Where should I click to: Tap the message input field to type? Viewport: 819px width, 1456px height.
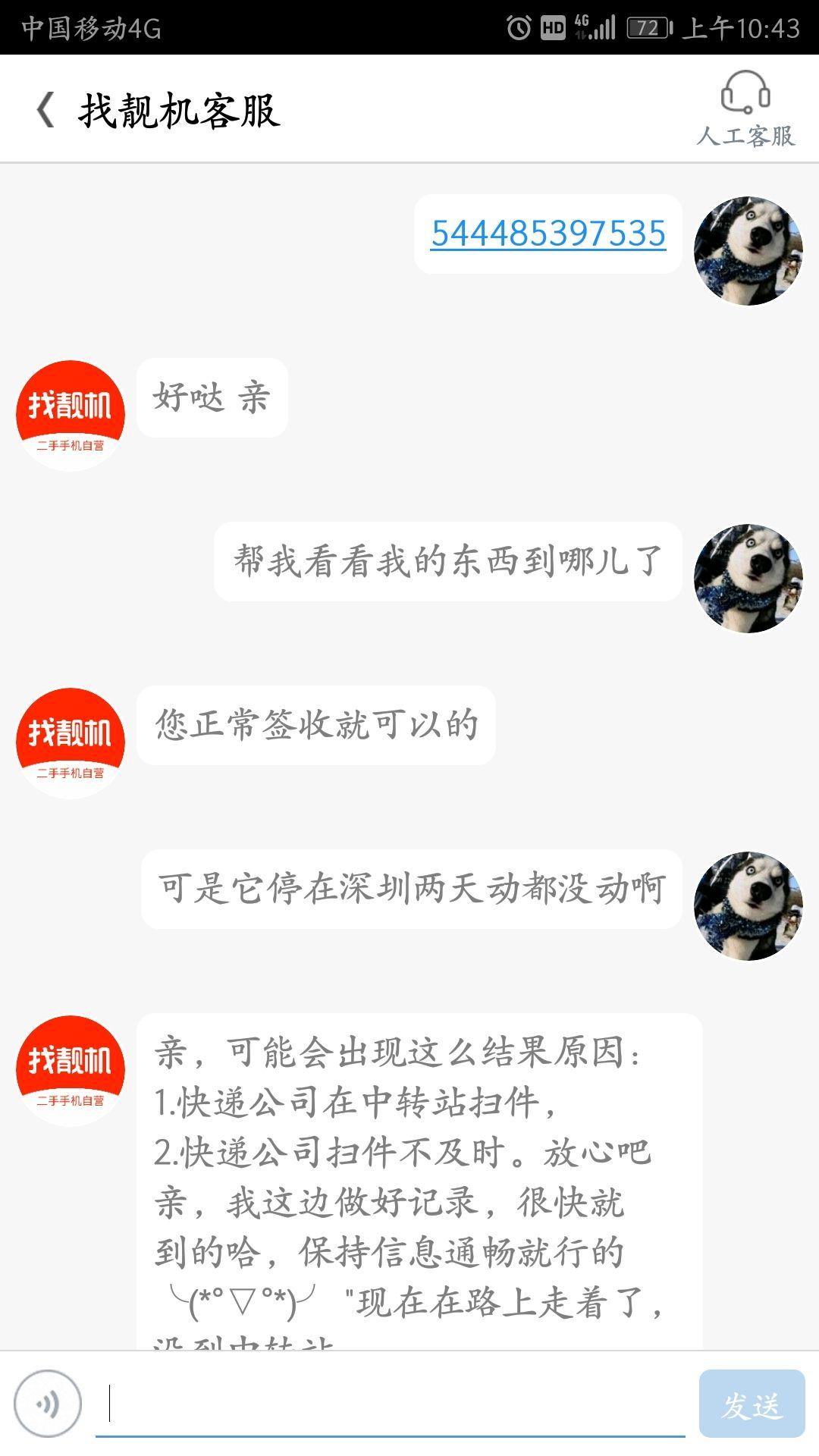tap(379, 1401)
